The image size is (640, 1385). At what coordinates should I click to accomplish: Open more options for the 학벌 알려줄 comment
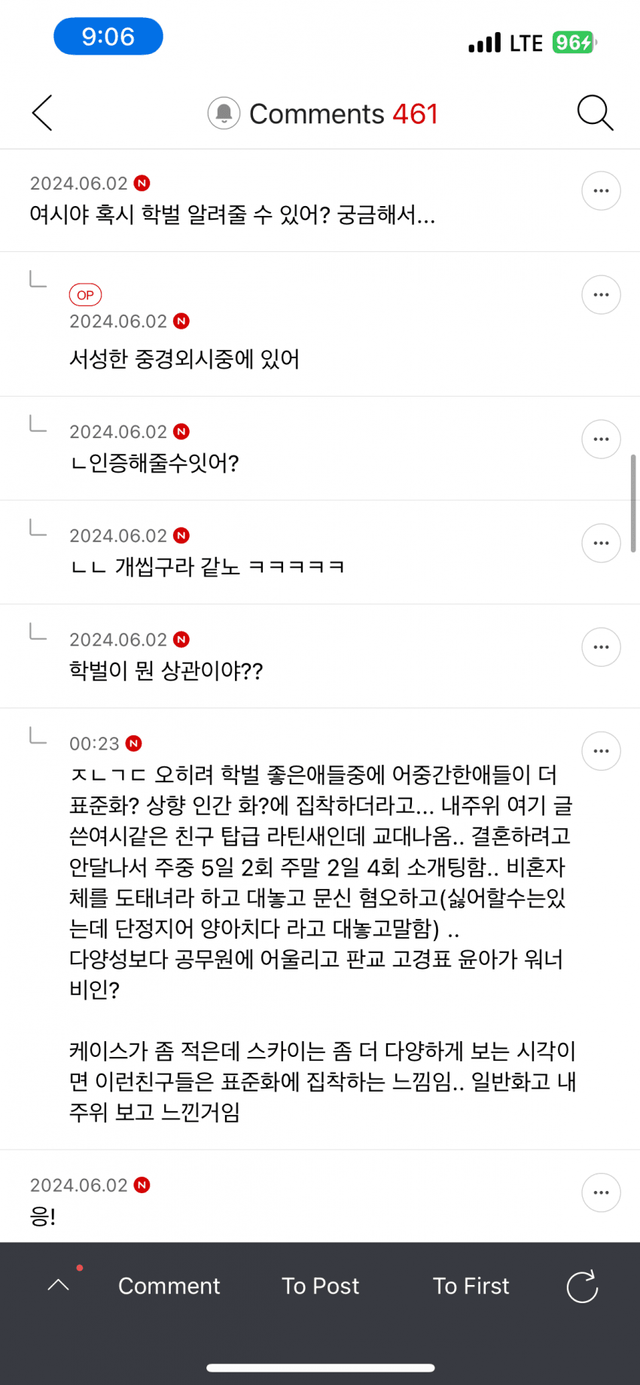click(601, 190)
